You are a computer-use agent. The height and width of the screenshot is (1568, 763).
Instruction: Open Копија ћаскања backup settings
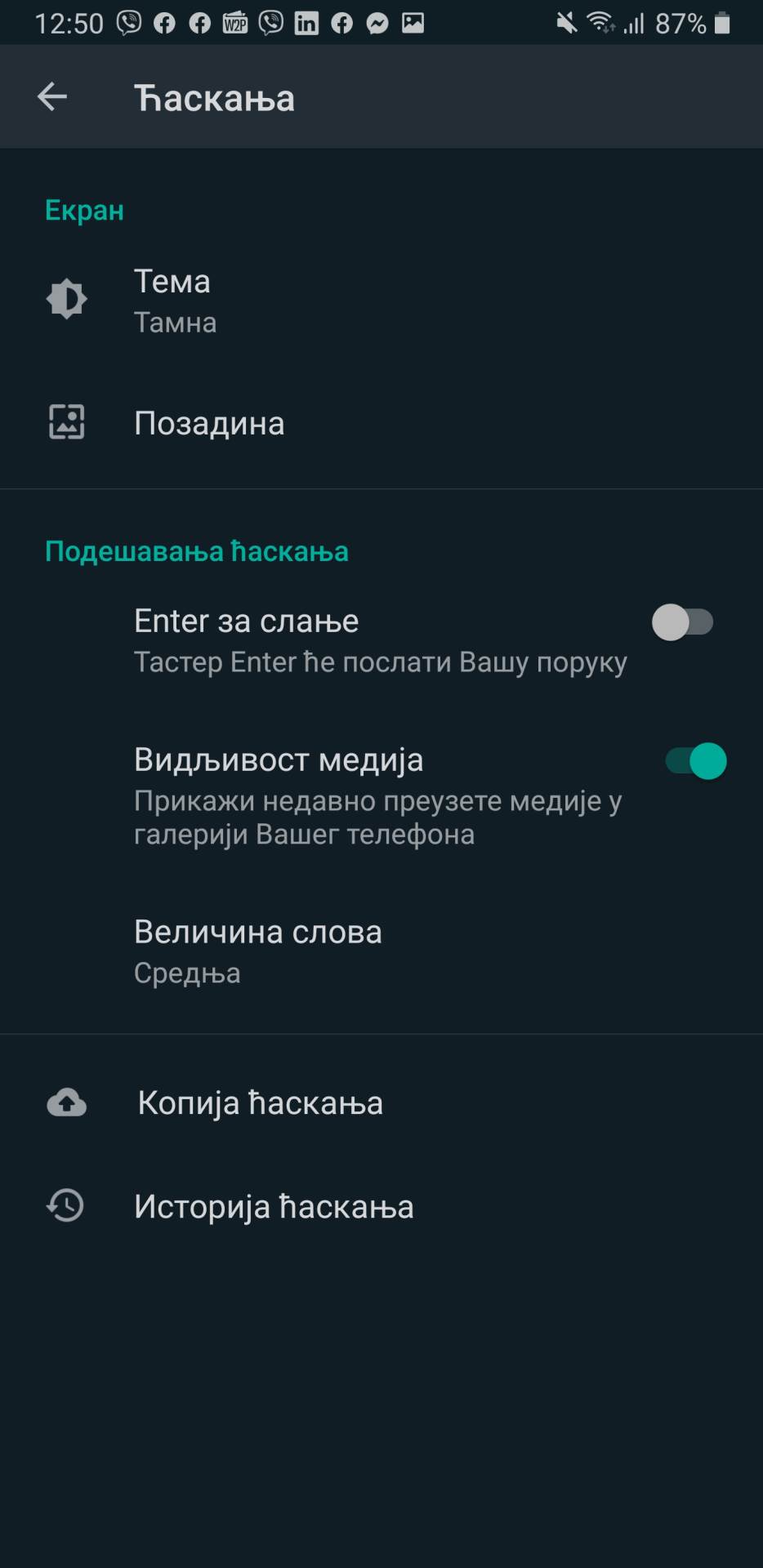(259, 1103)
